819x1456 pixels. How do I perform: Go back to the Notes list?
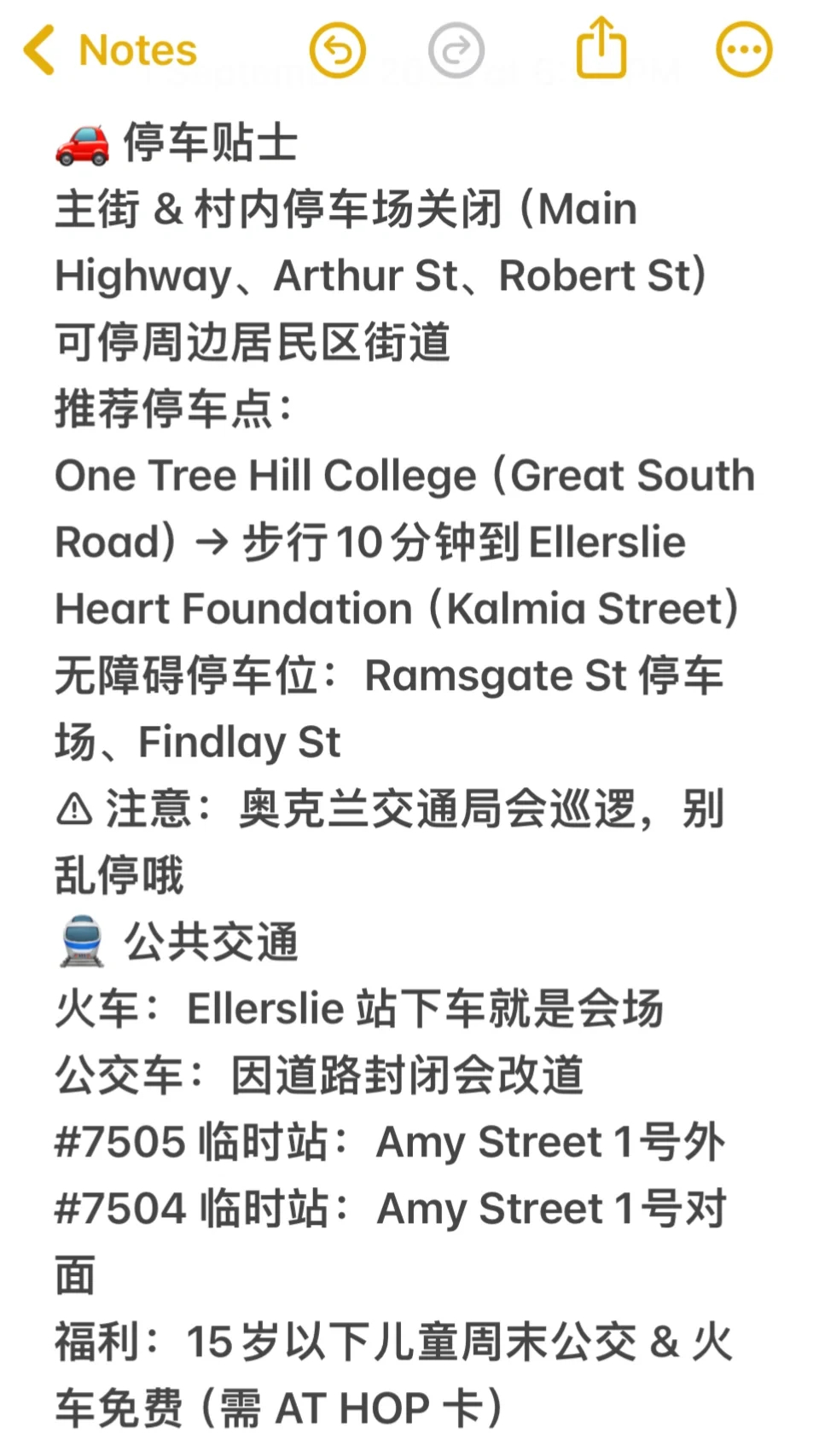click(109, 50)
